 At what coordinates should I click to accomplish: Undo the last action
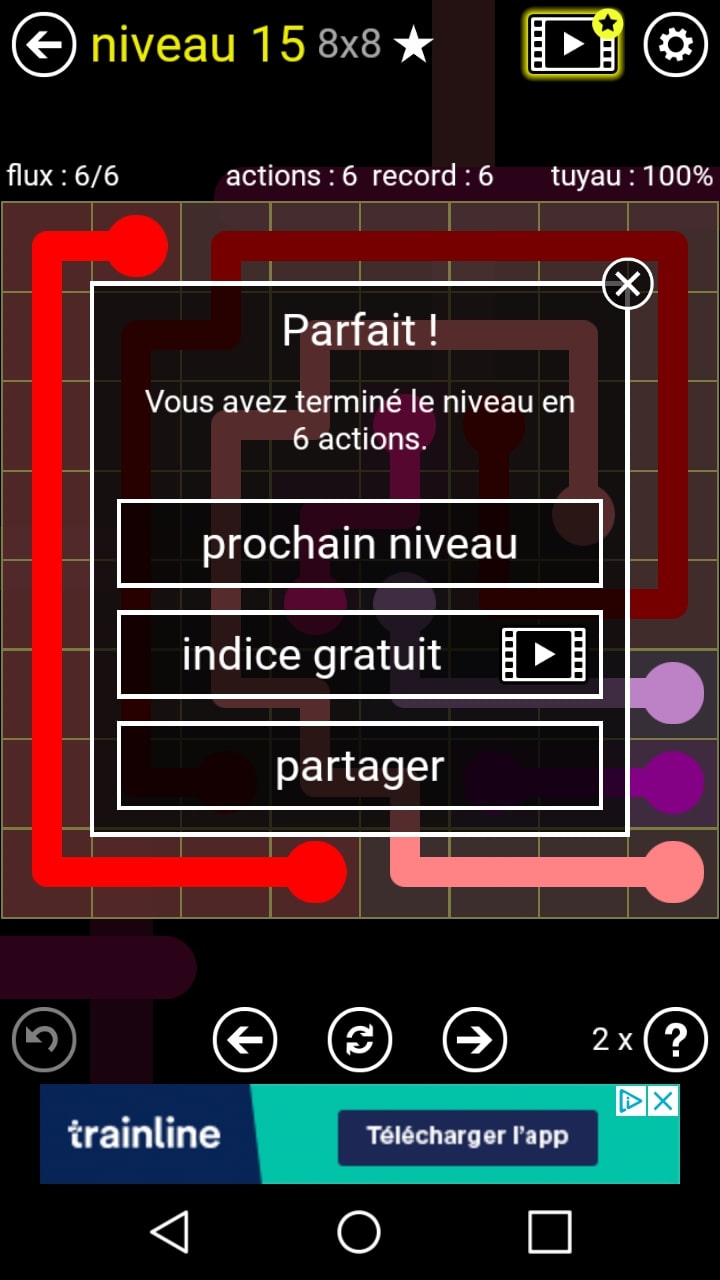pyautogui.click(x=44, y=1040)
